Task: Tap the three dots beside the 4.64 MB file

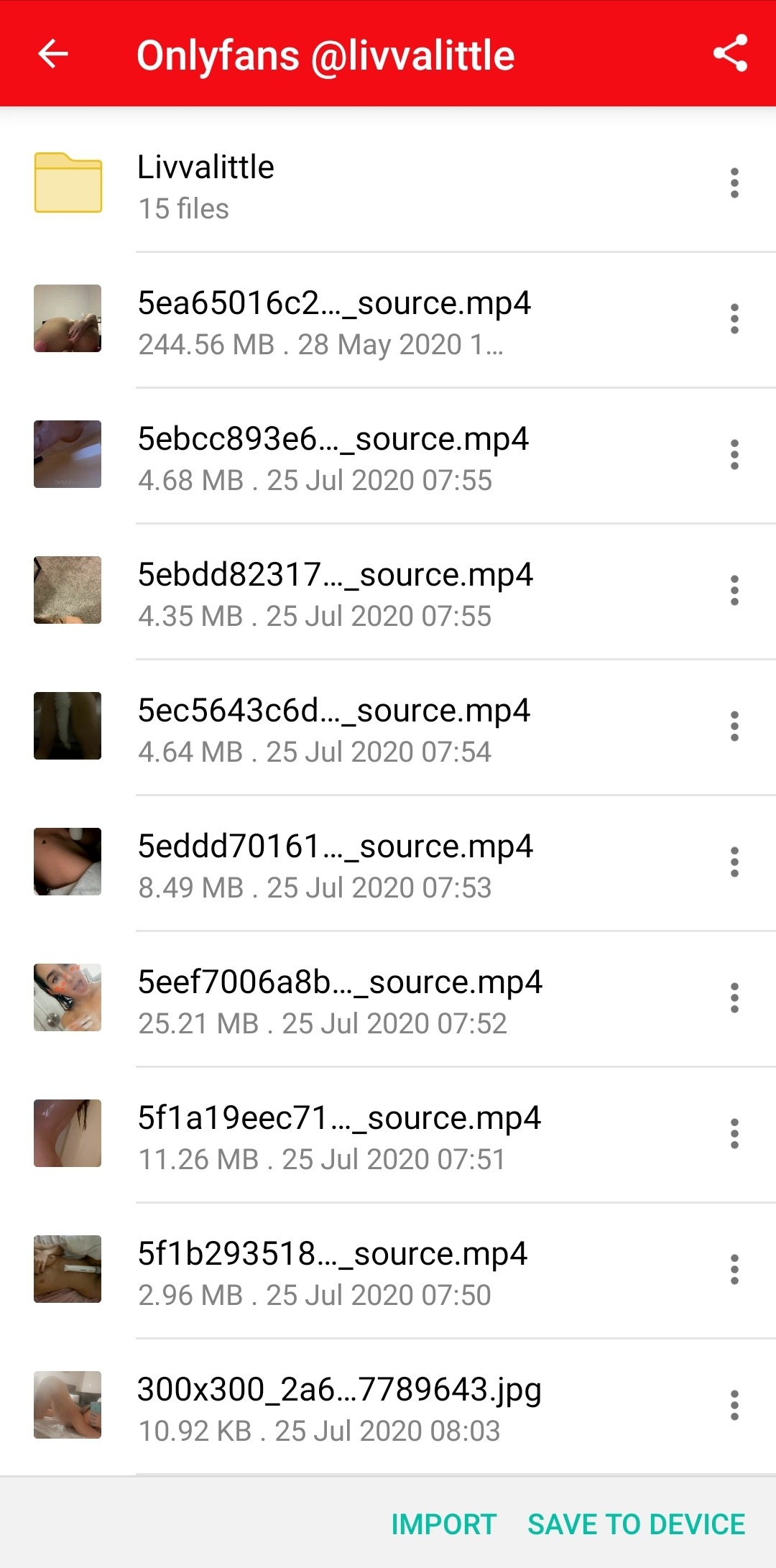Action: tap(734, 727)
